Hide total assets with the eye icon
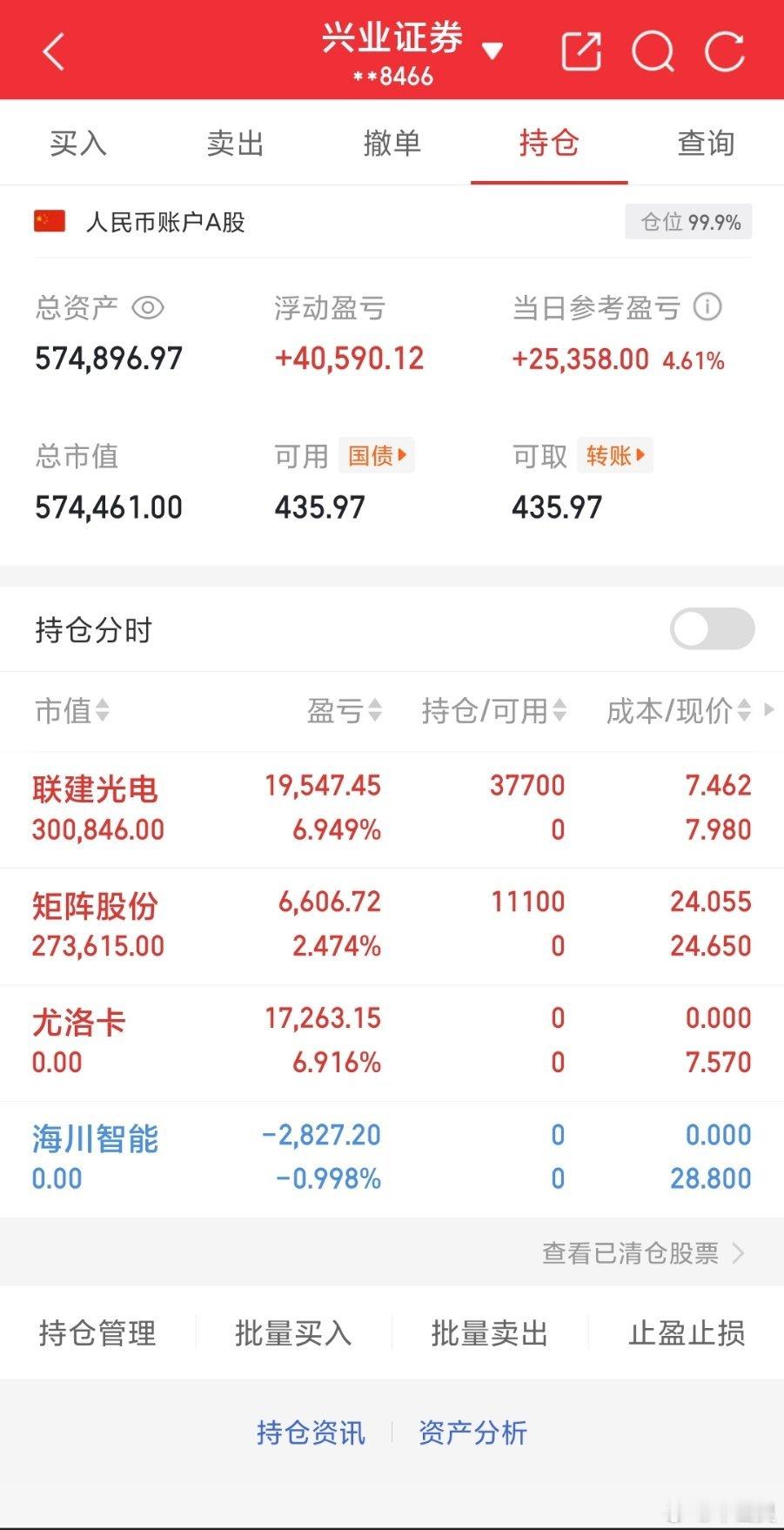The width and height of the screenshot is (784, 1530). coord(148,307)
